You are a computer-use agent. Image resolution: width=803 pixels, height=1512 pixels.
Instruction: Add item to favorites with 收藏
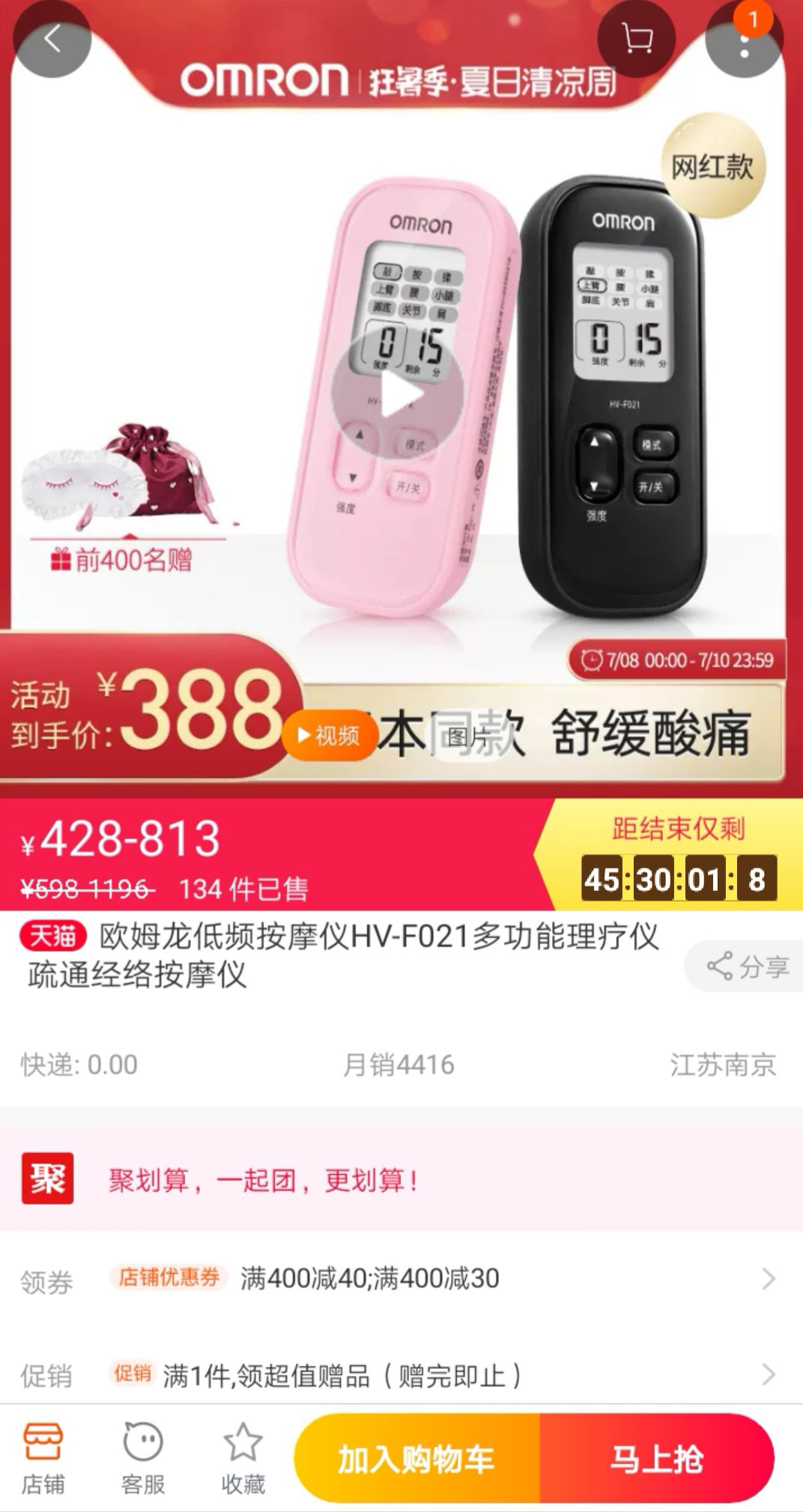(243, 1459)
